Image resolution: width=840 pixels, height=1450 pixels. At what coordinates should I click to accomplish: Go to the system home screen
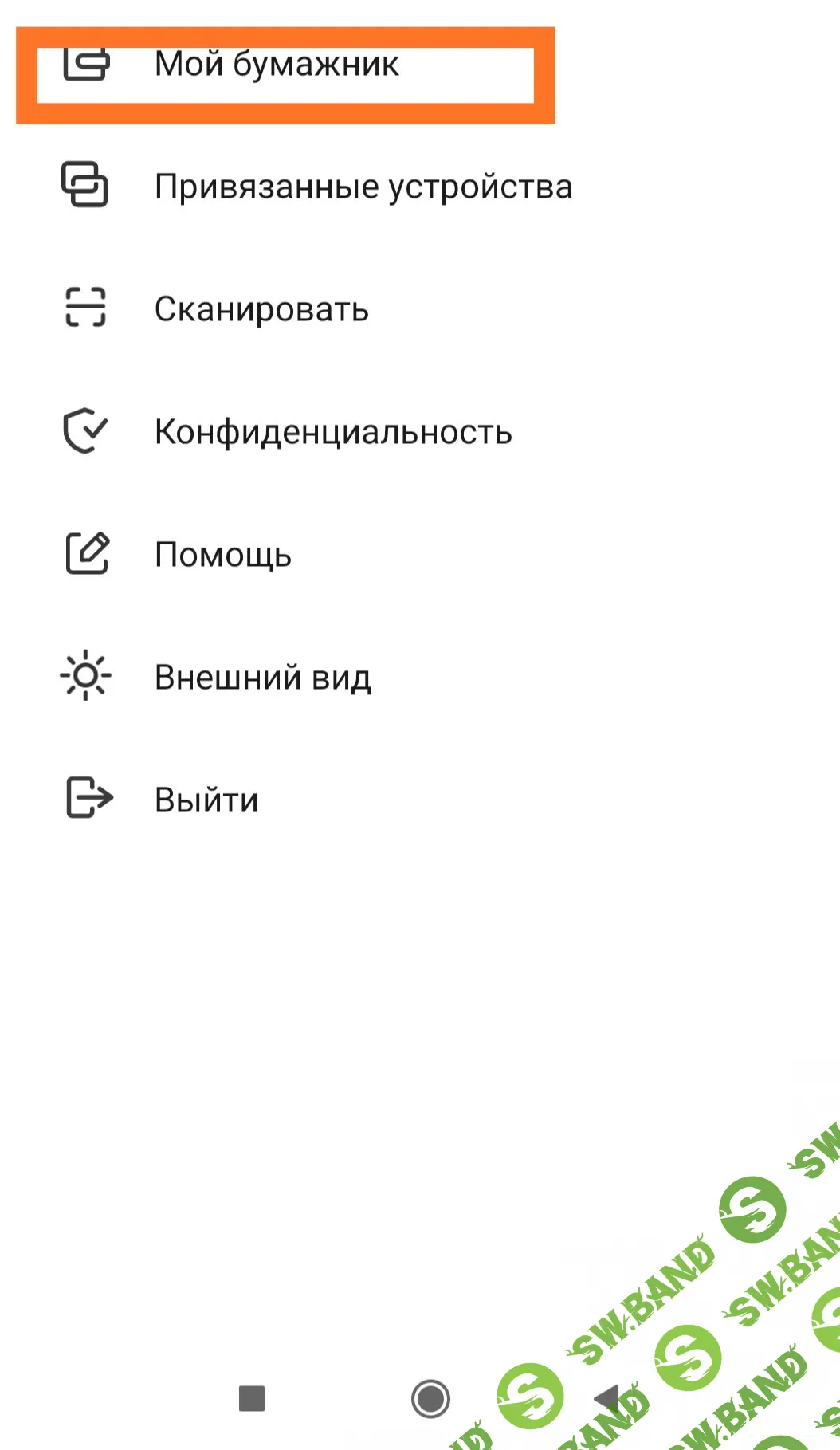tap(430, 1398)
